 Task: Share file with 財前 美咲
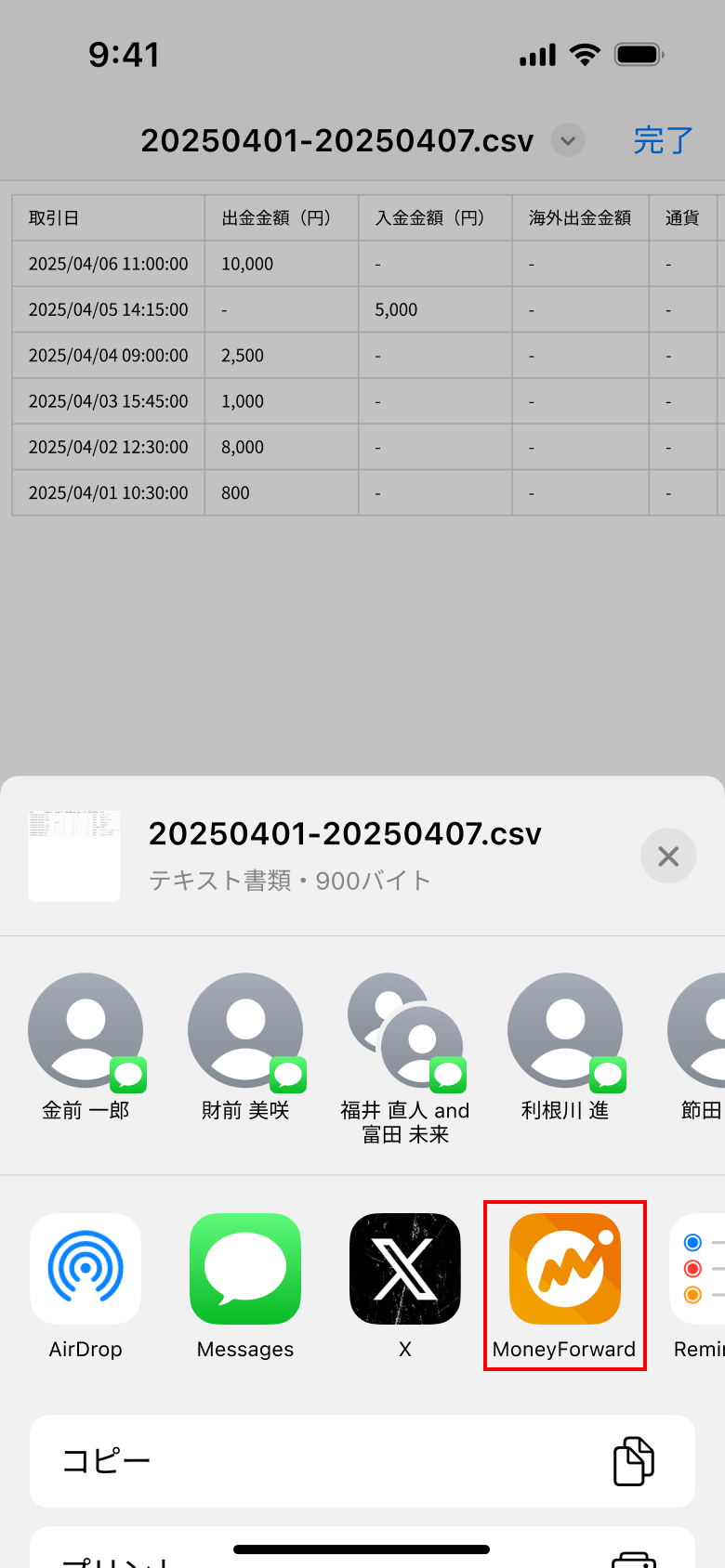pos(245,1047)
